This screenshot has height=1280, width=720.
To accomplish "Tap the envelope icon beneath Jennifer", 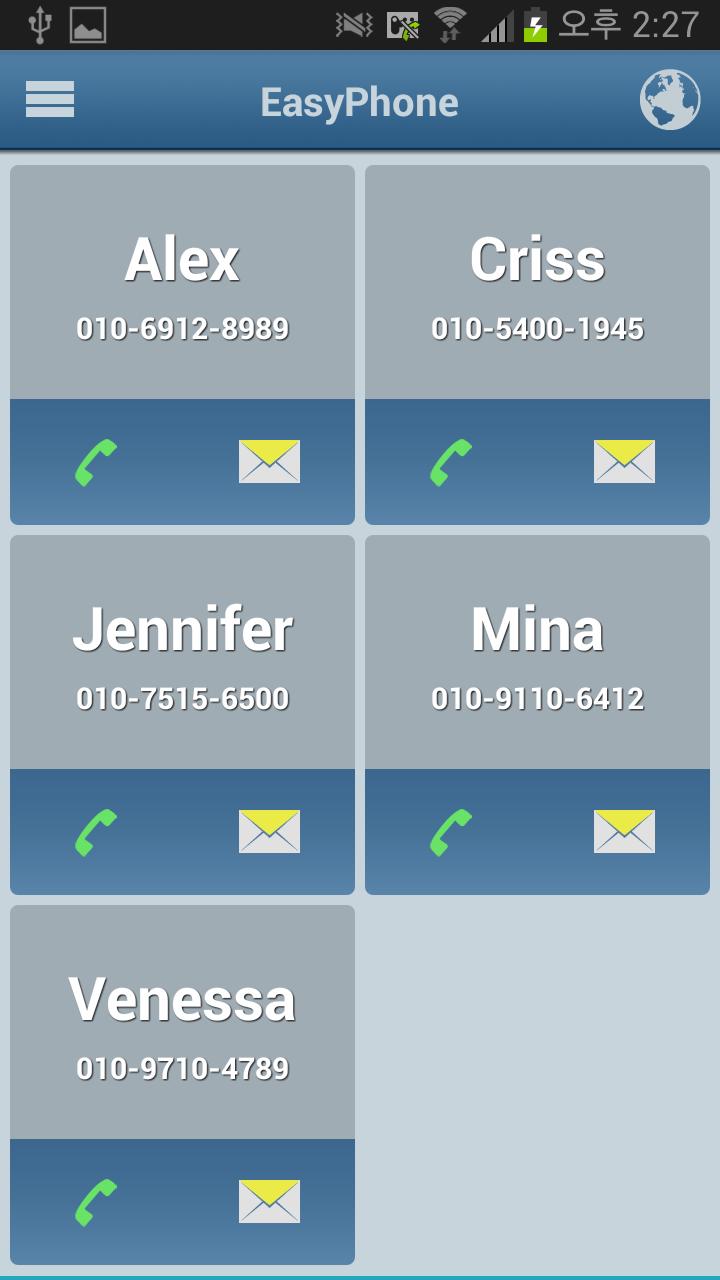I will [x=268, y=831].
